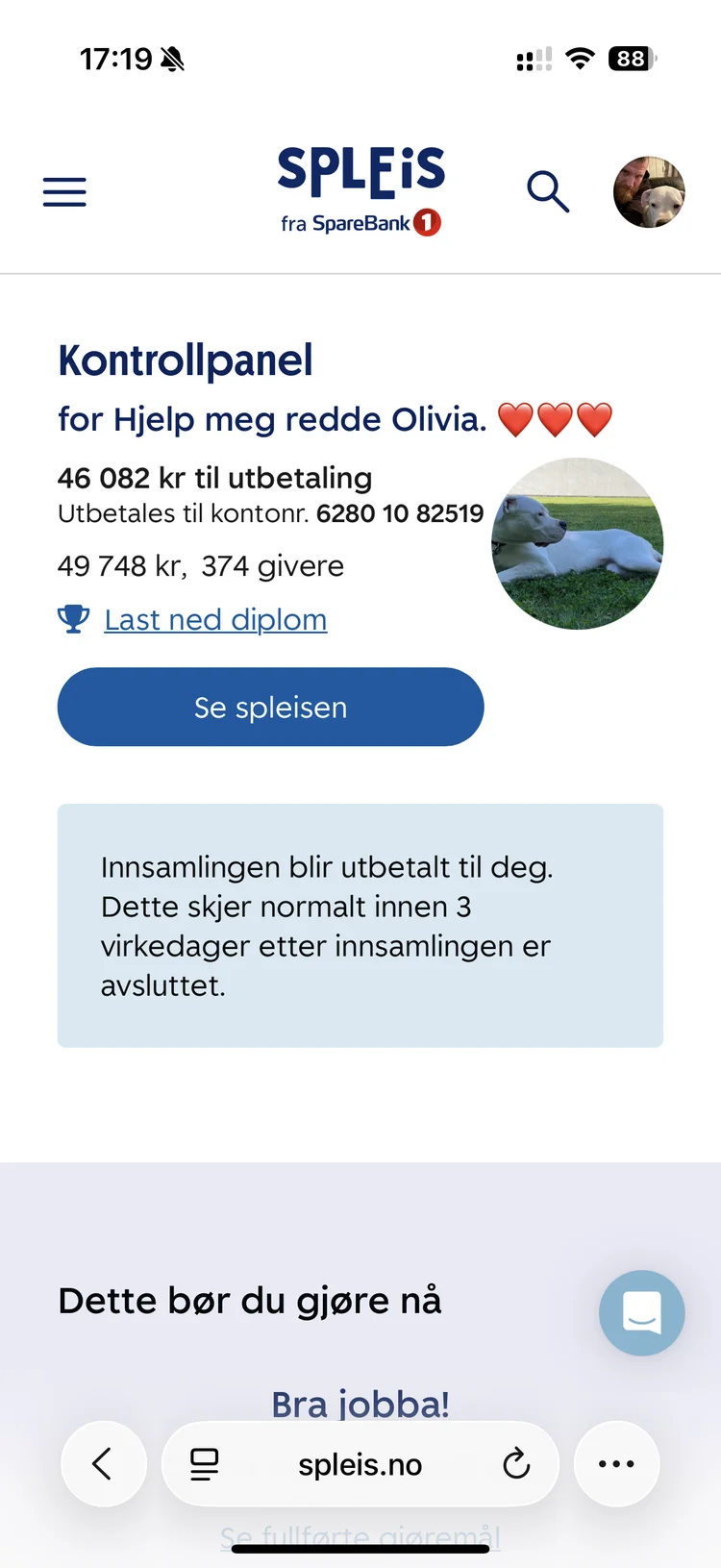This screenshot has height=1568, width=721.
Task: Go back in the browser
Action: [104, 1463]
